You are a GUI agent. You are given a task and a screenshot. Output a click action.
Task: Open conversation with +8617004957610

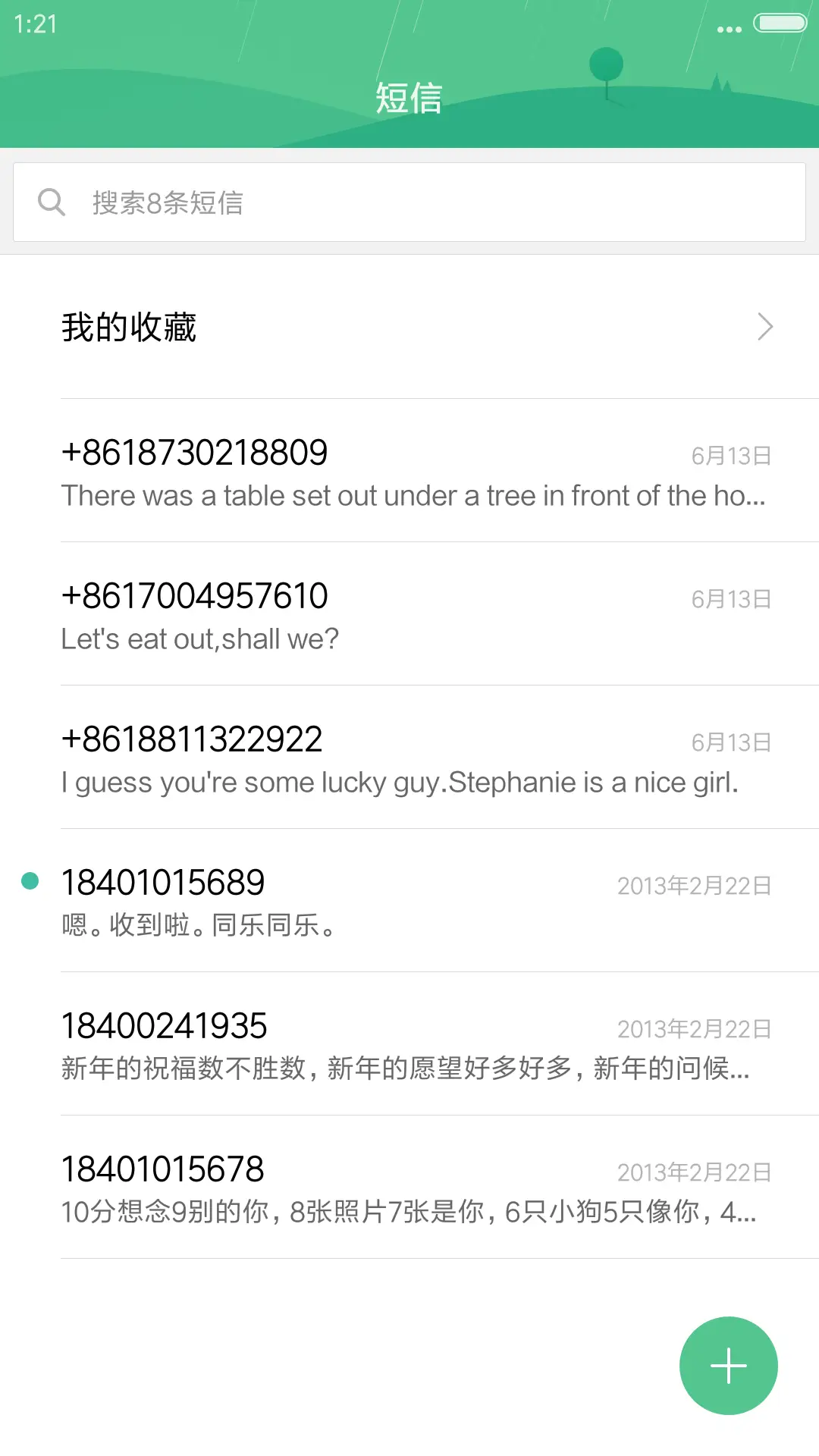(409, 616)
